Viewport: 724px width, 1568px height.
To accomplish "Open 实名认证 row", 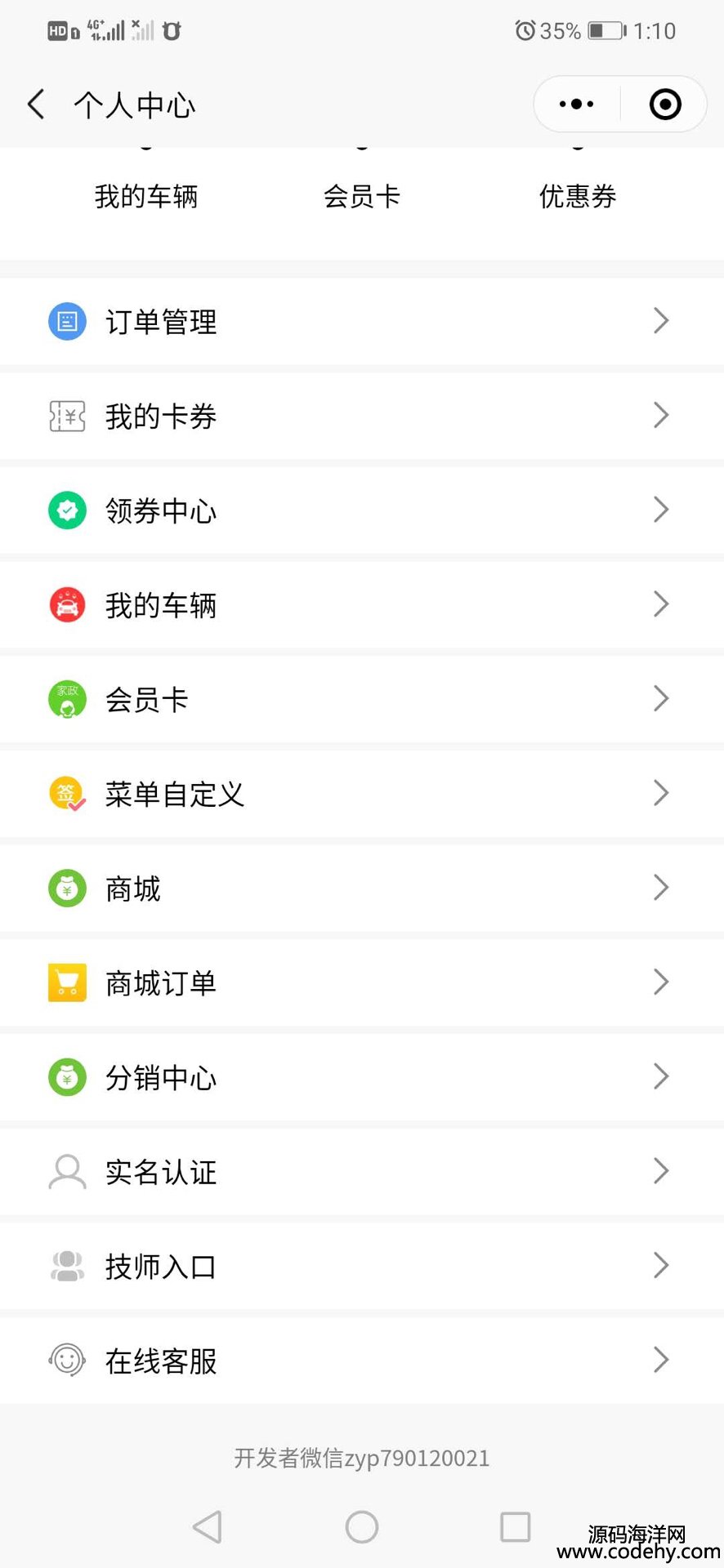I will 360,1172.
